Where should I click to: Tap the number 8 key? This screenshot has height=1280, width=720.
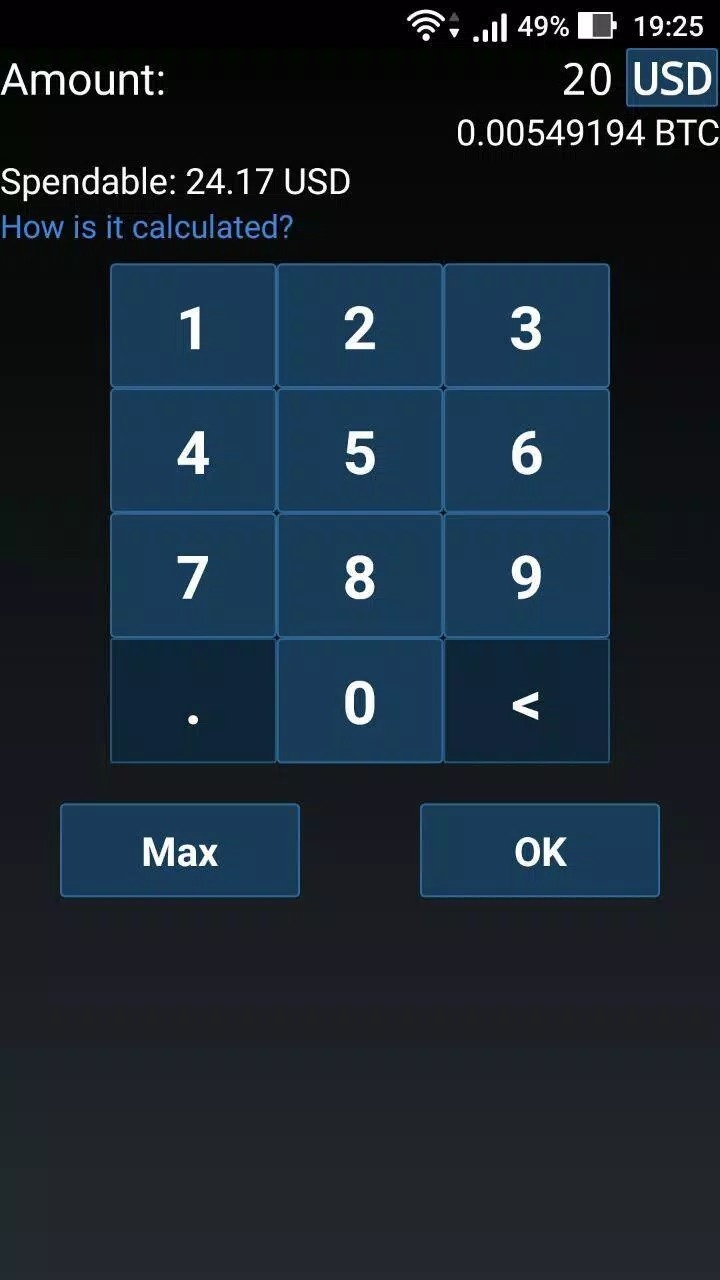pos(360,576)
